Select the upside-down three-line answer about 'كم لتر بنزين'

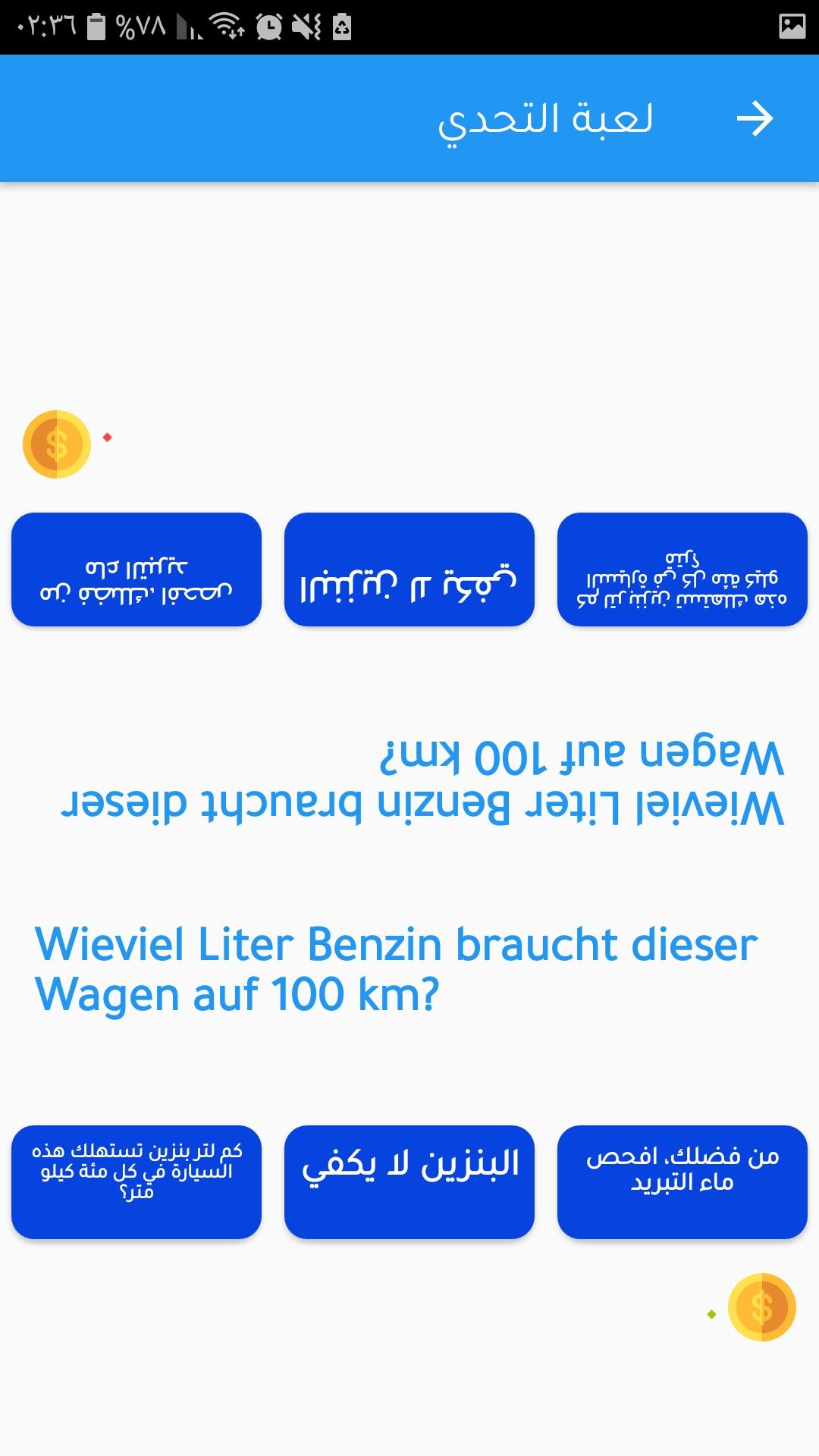click(x=682, y=570)
